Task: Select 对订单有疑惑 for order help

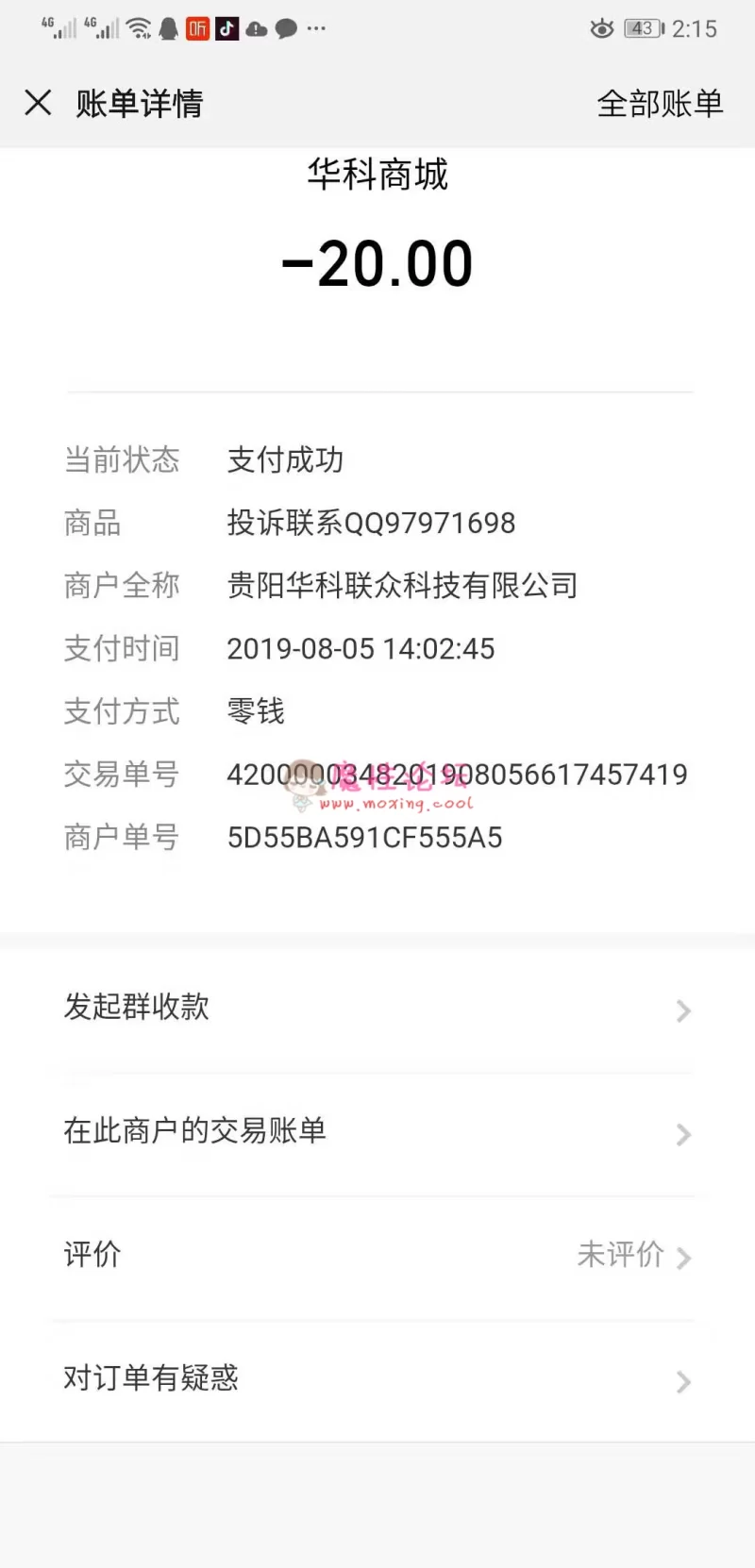Action: [377, 1379]
